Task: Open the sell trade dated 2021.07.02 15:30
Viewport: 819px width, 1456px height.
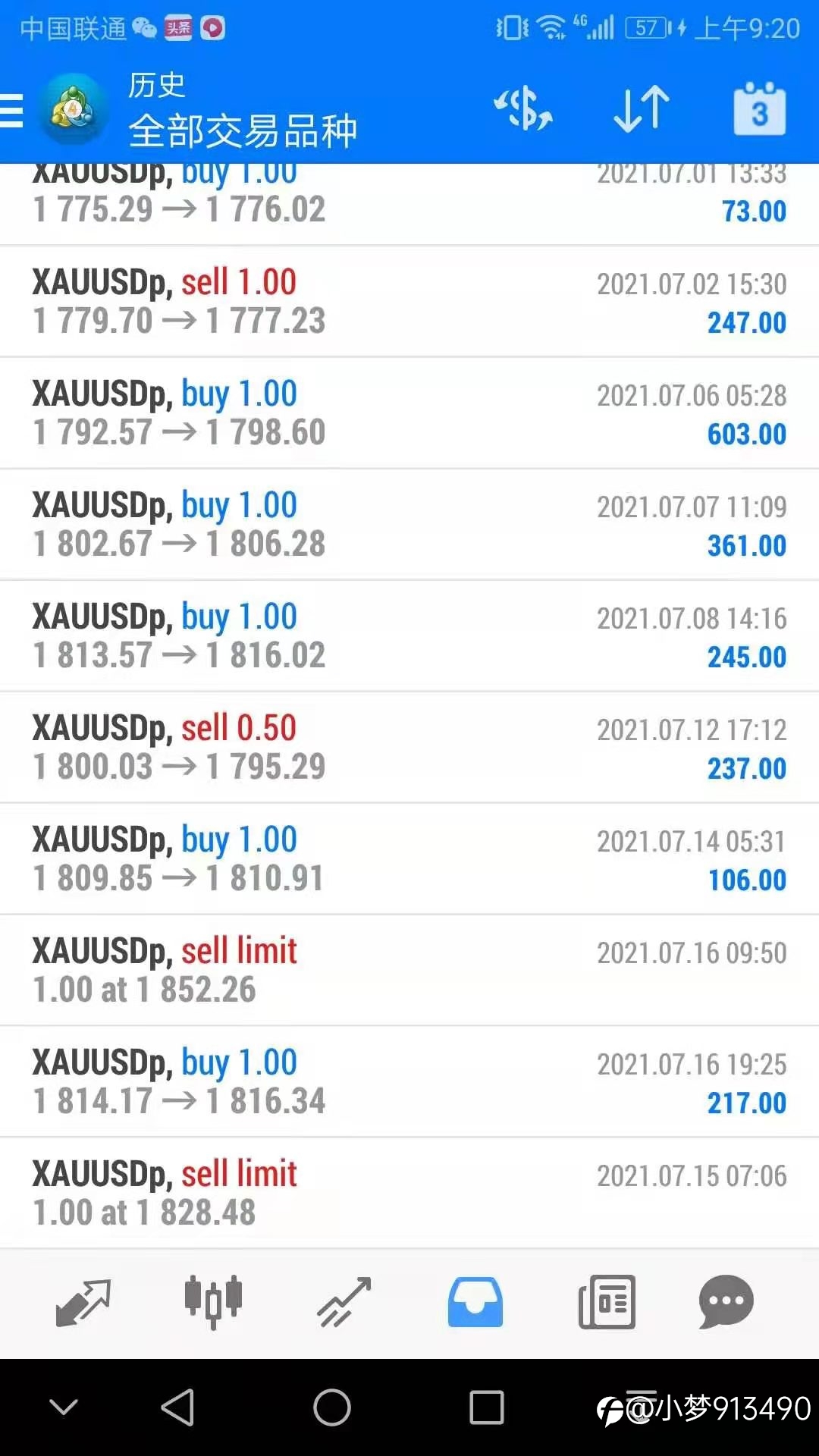Action: [409, 302]
